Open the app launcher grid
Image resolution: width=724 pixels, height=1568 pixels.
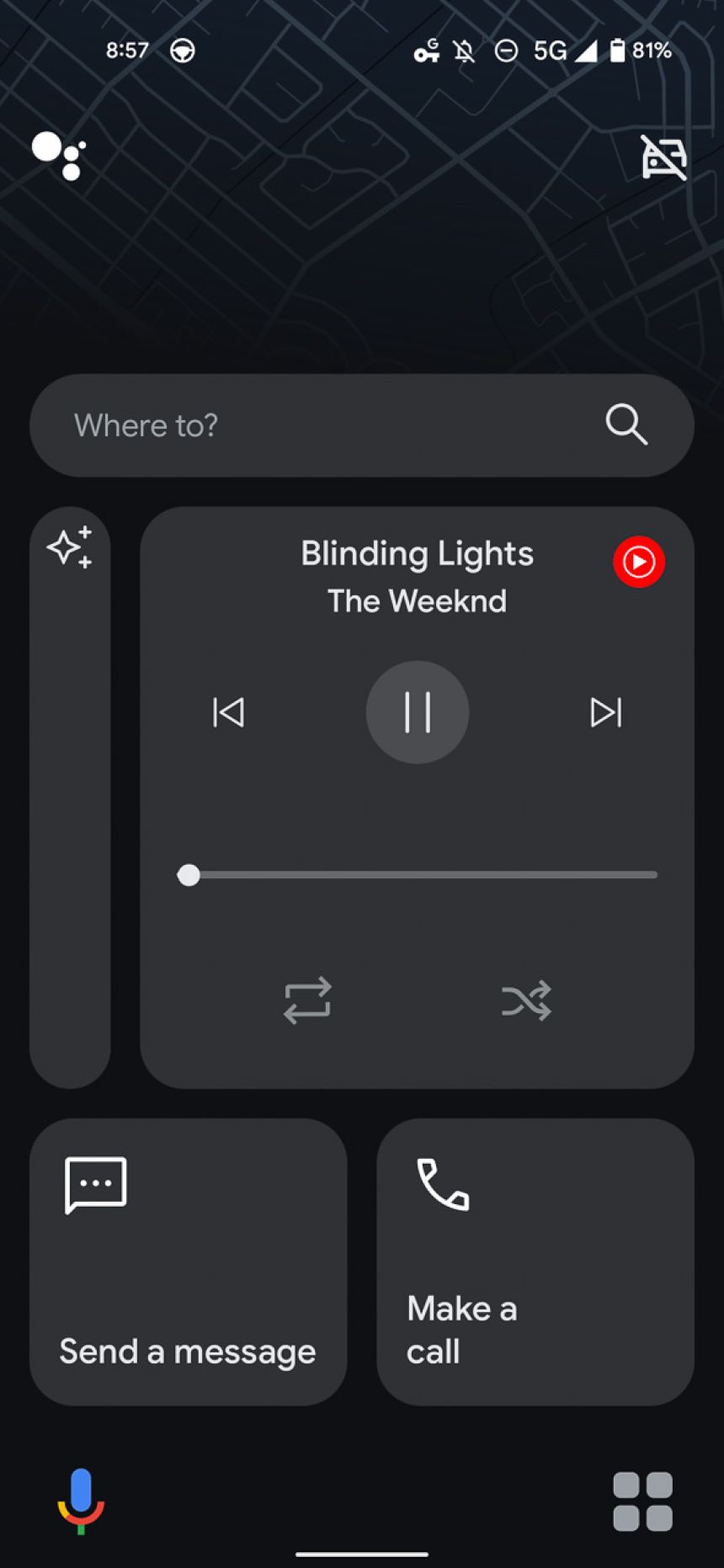point(643,1501)
